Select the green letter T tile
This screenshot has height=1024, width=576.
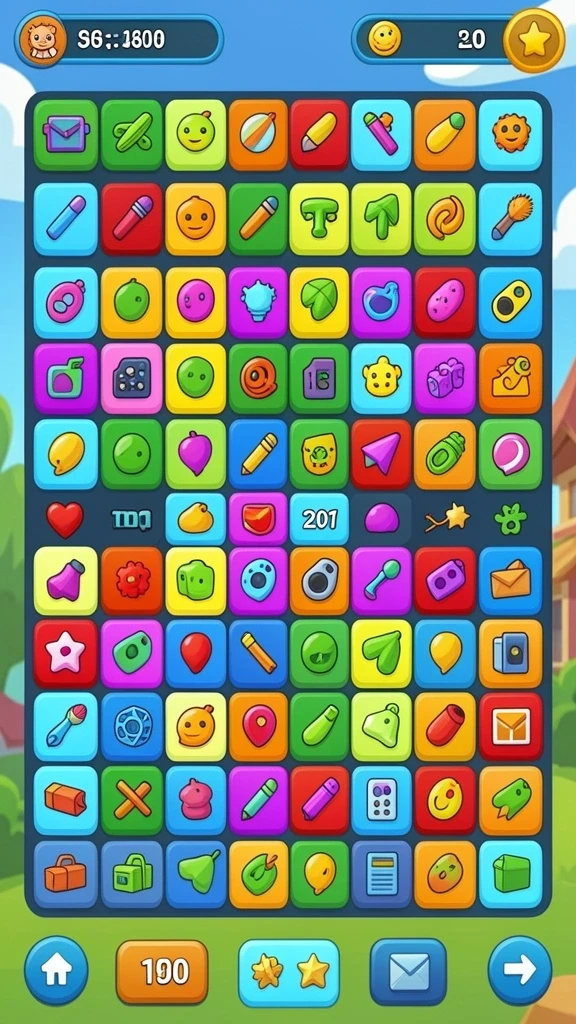coord(319,219)
